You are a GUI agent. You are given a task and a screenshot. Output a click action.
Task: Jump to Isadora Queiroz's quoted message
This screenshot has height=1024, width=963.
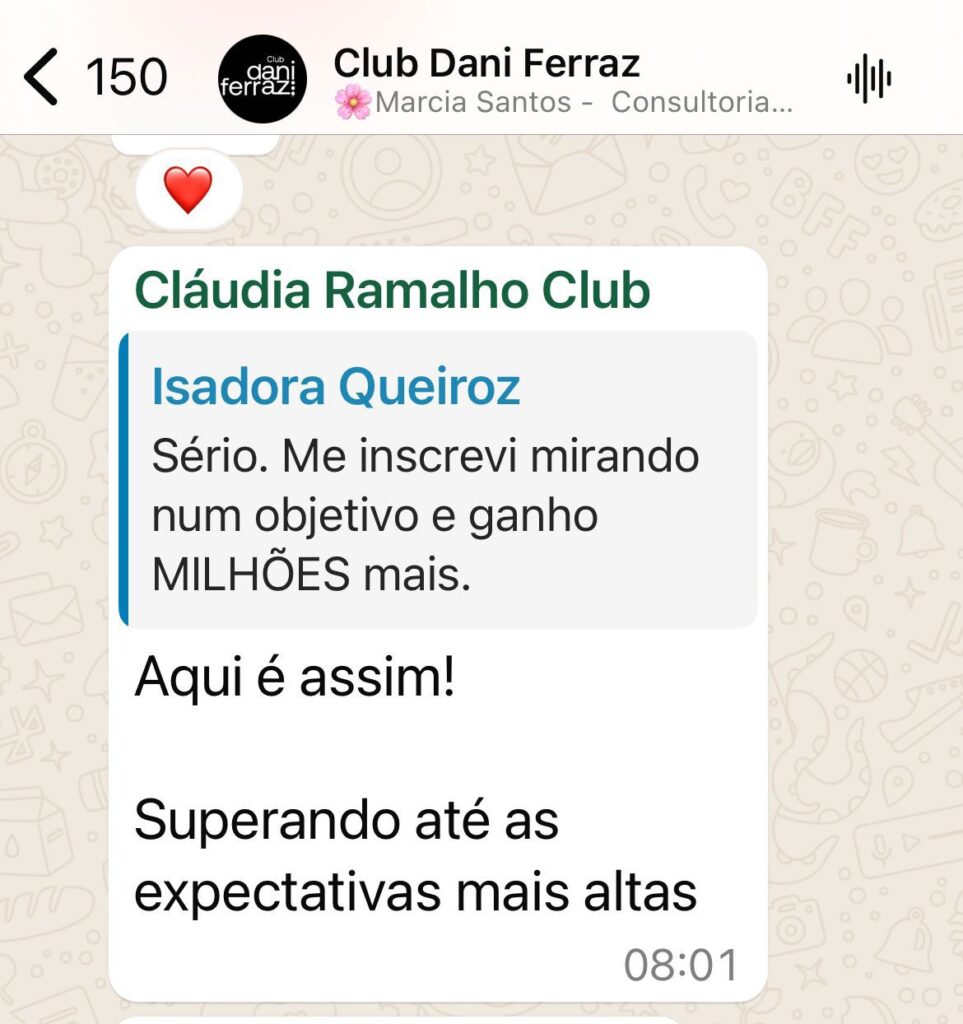click(x=438, y=480)
